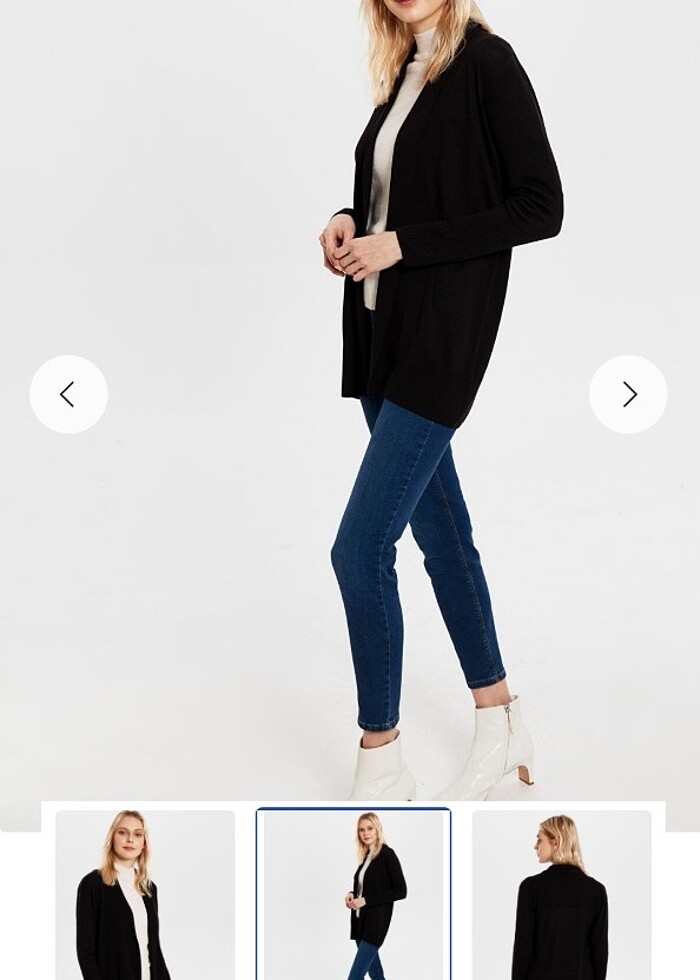Screen dimensions: 700x980
Task: Select the front-view cardigan thumbnail
Action: pos(144,895)
